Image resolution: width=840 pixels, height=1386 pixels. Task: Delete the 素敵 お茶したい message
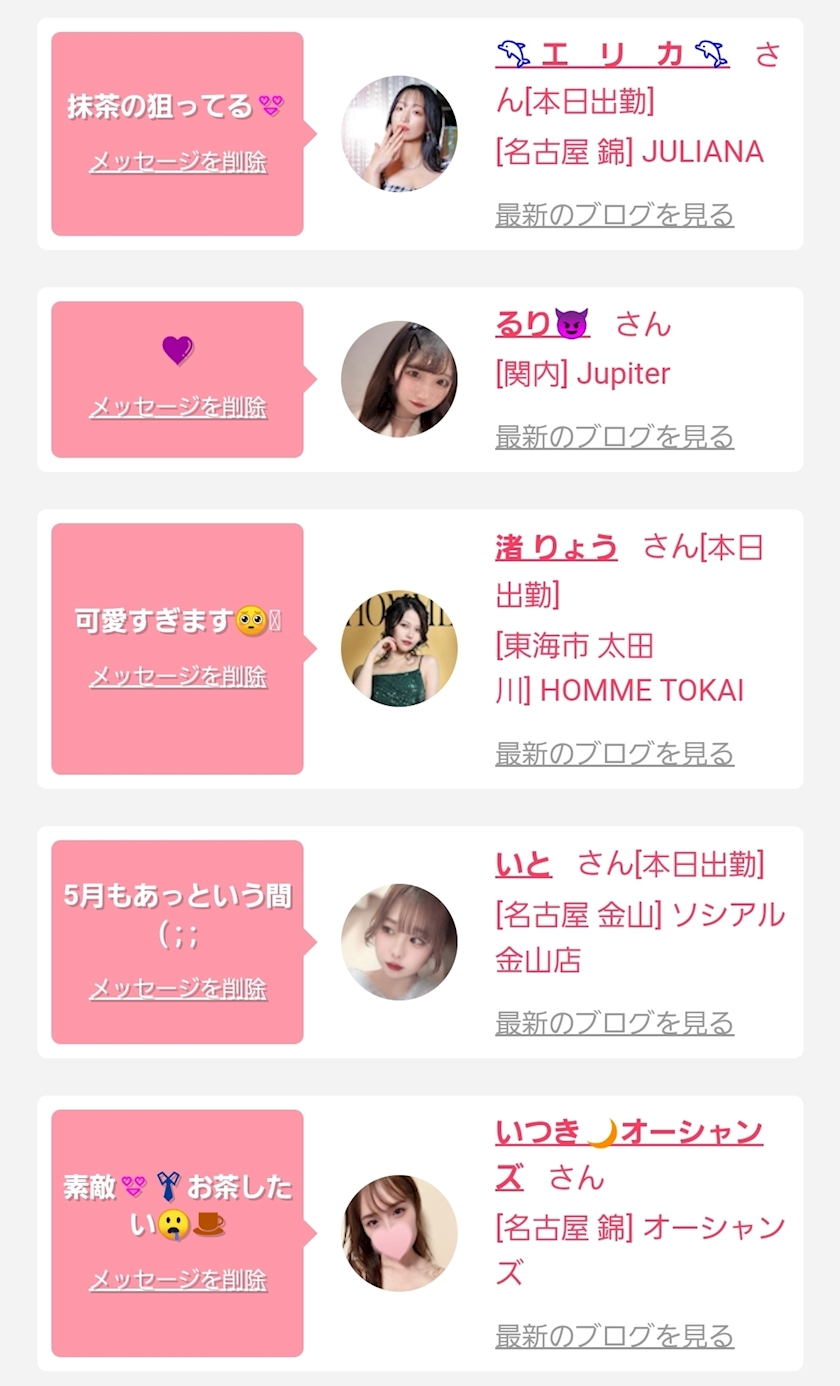pos(178,1280)
